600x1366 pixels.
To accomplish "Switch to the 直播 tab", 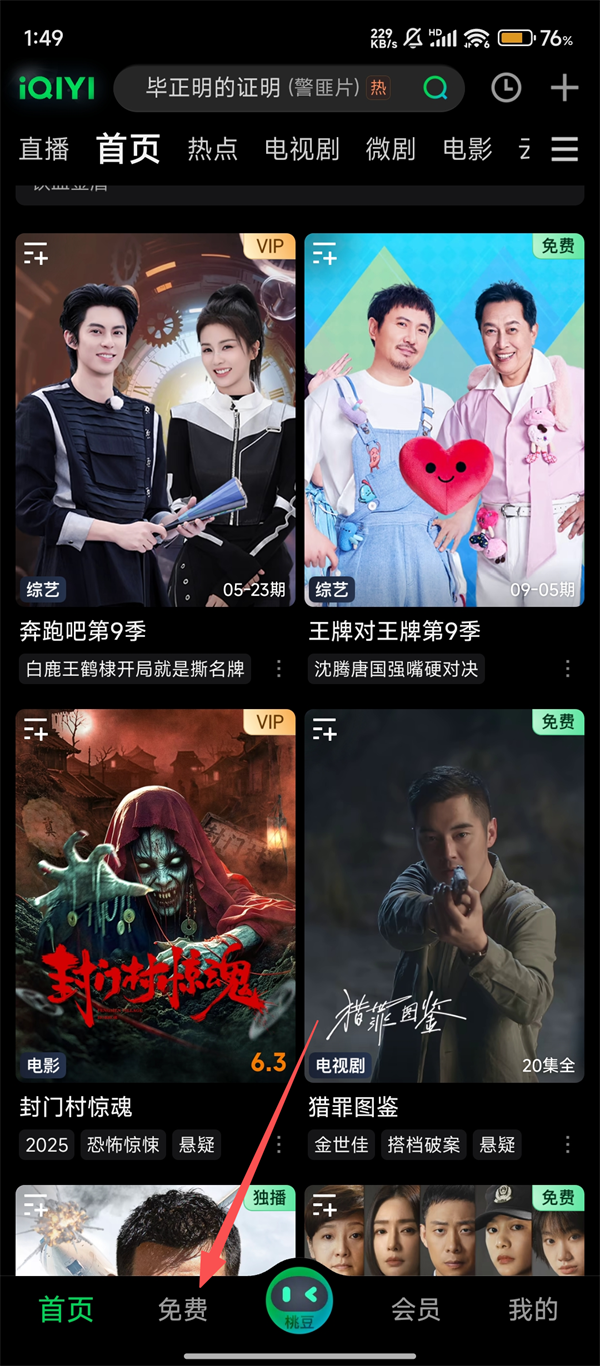I will click(44, 150).
